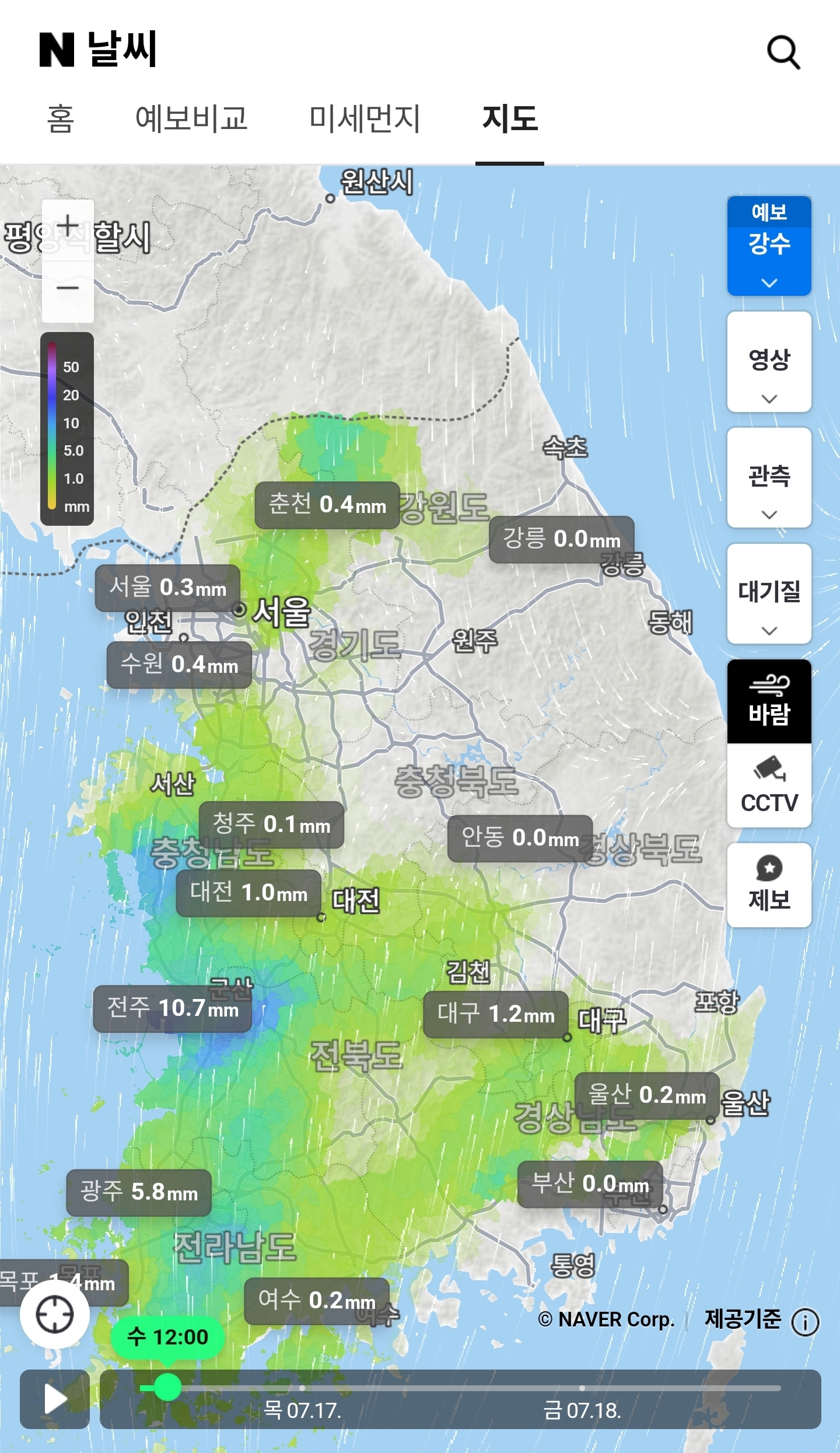Jump to 금 07.18. on the timeline
The image size is (840, 1453).
pyautogui.click(x=582, y=1411)
